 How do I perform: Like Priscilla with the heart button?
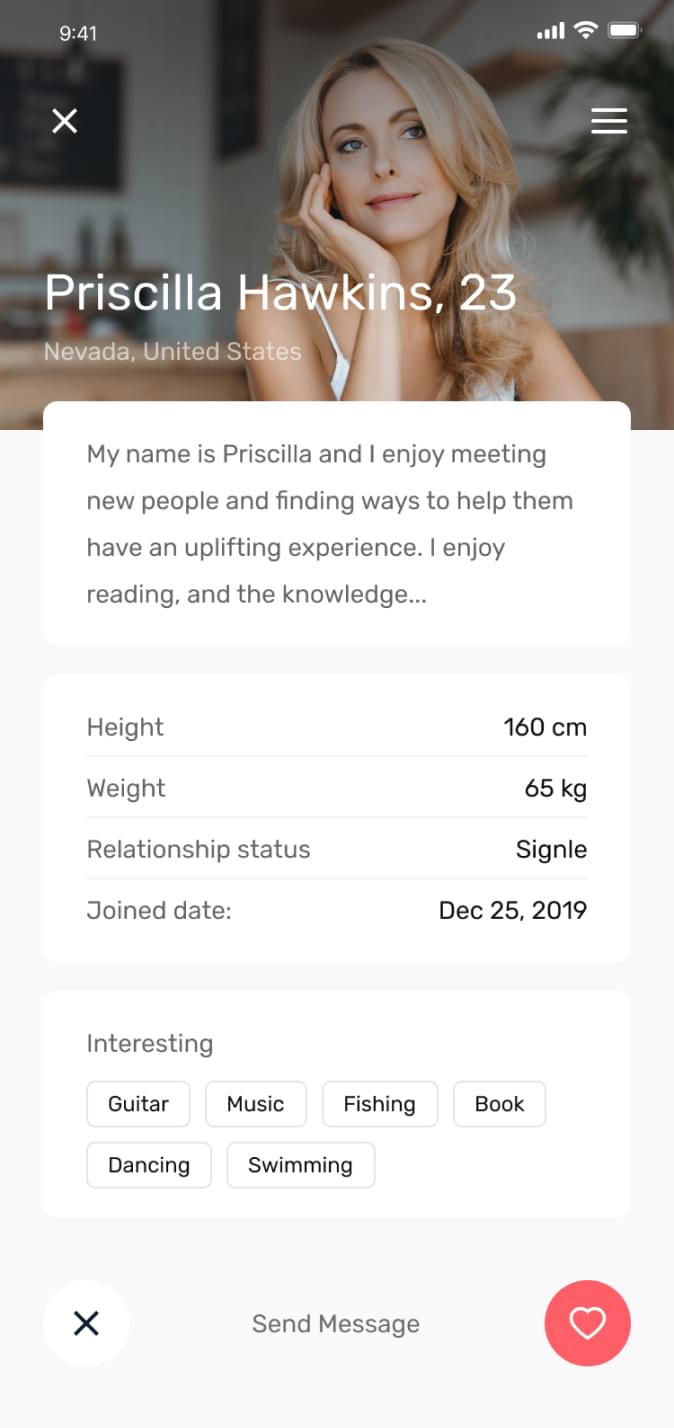point(587,1323)
